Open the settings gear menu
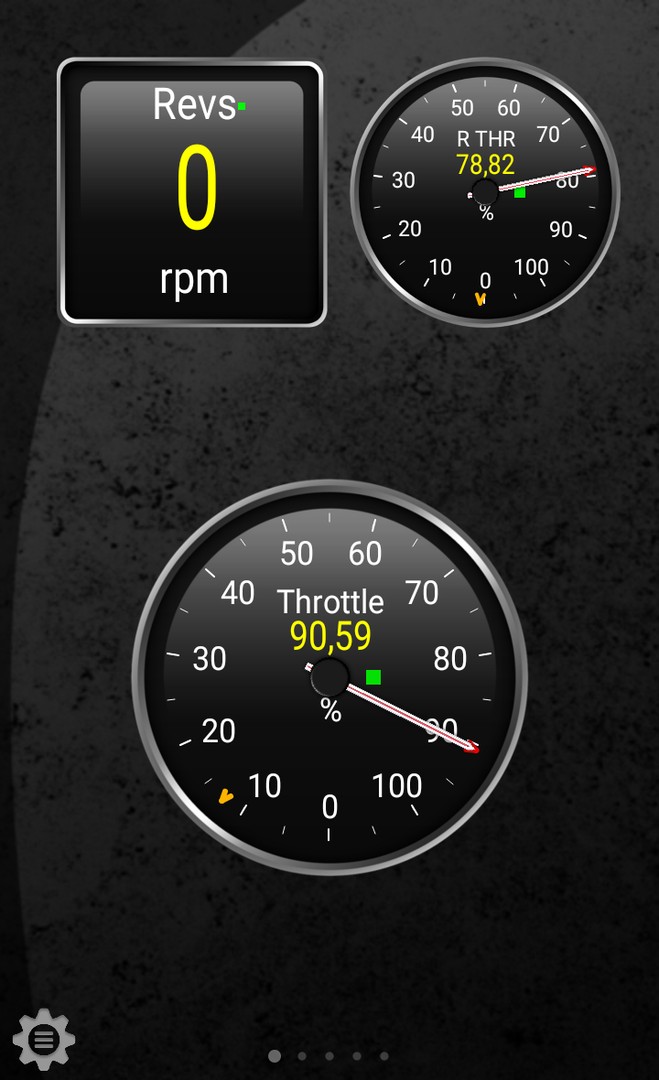 coord(44,1040)
